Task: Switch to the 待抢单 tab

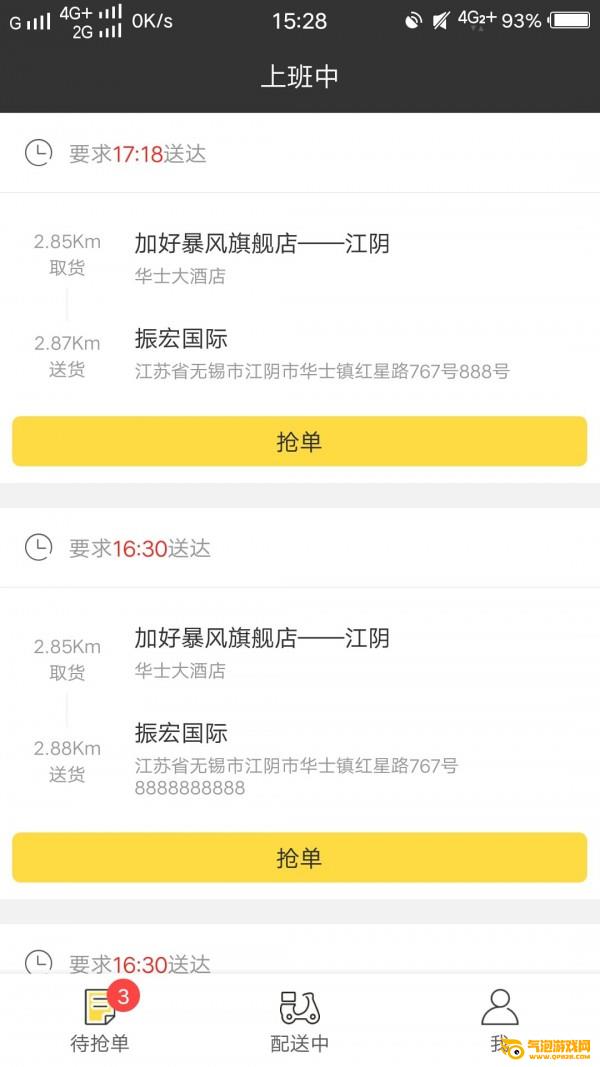Action: click(100, 1020)
